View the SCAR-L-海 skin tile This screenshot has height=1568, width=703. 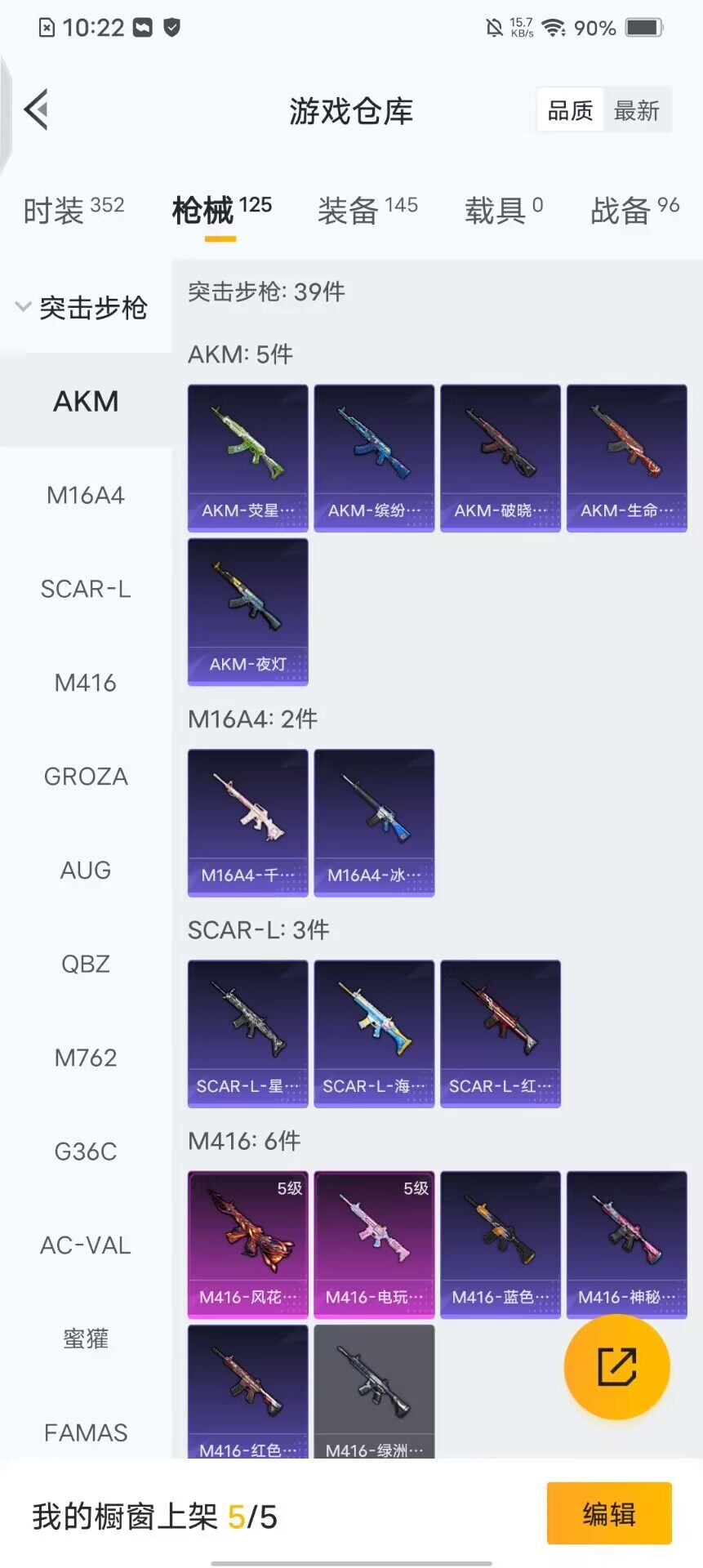[374, 1033]
